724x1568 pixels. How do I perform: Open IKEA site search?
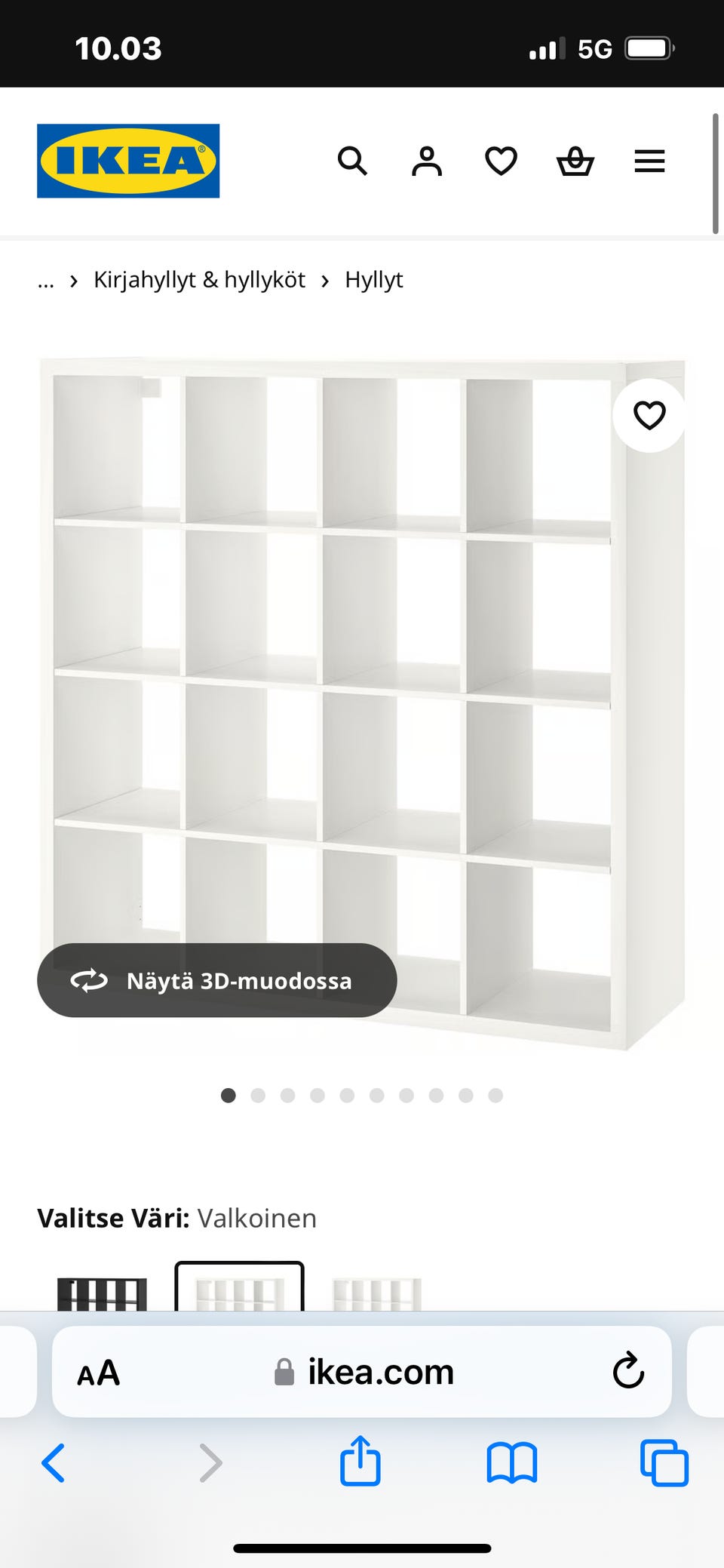(x=352, y=161)
